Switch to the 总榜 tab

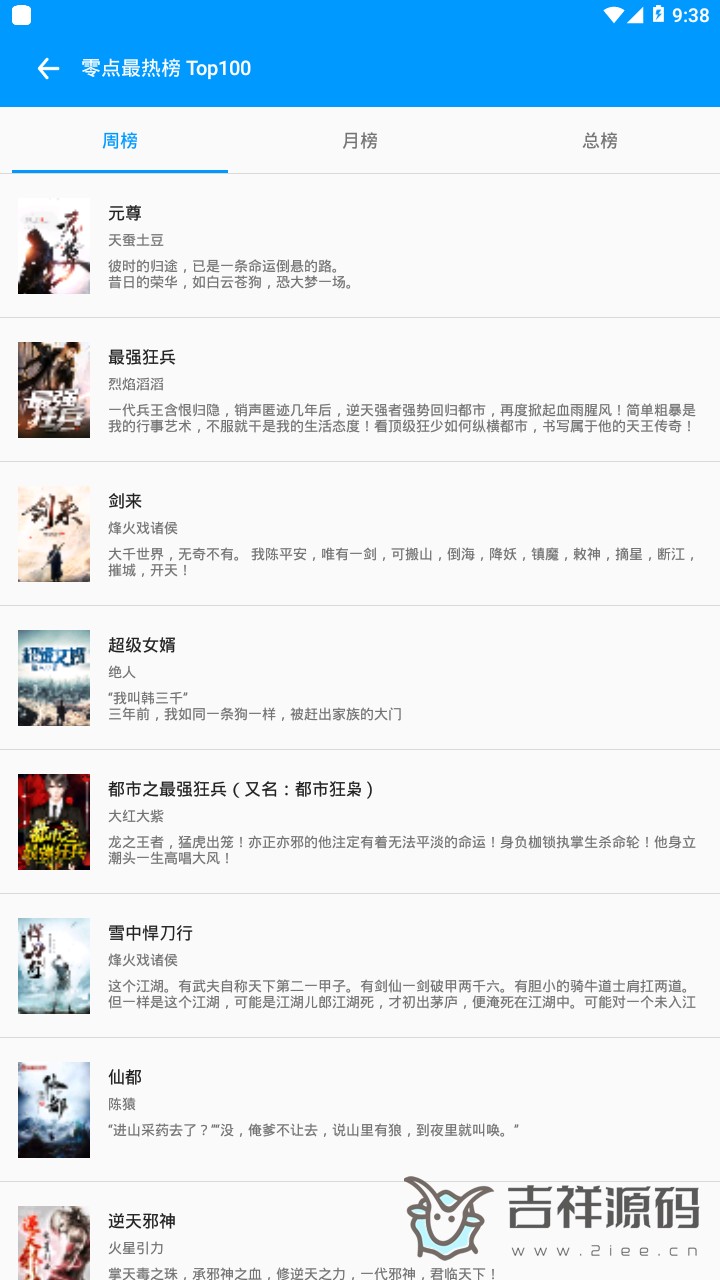[600, 141]
